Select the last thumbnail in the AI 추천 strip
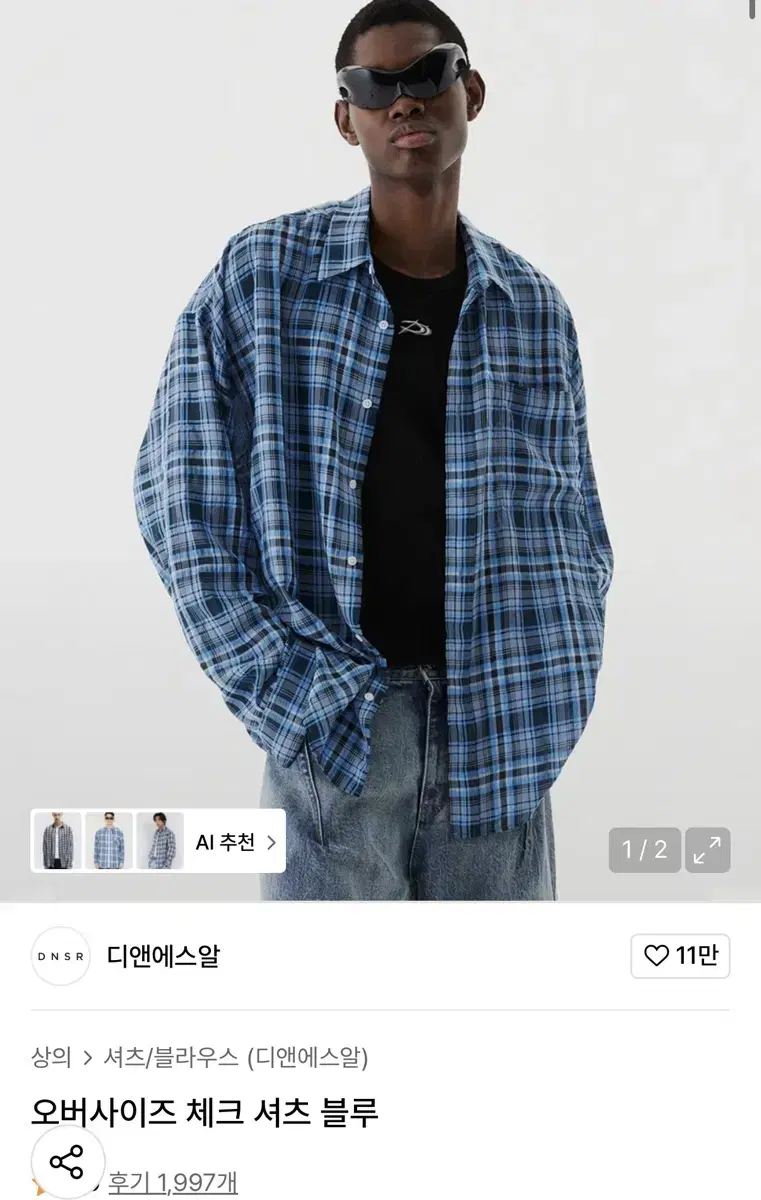 coord(159,841)
